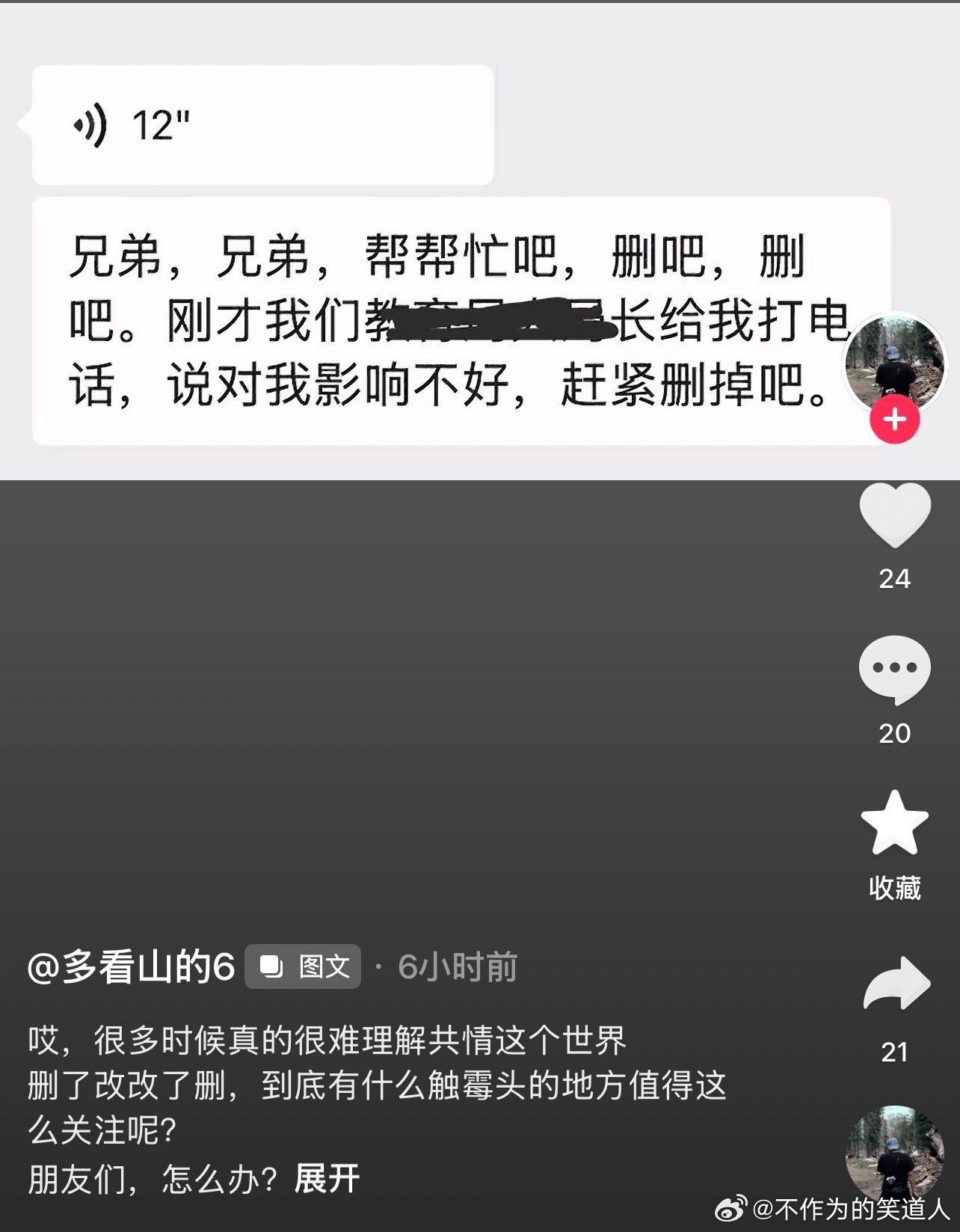This screenshot has height=1232, width=960.
Task: Play the 12-second voice message
Action: tap(262, 123)
